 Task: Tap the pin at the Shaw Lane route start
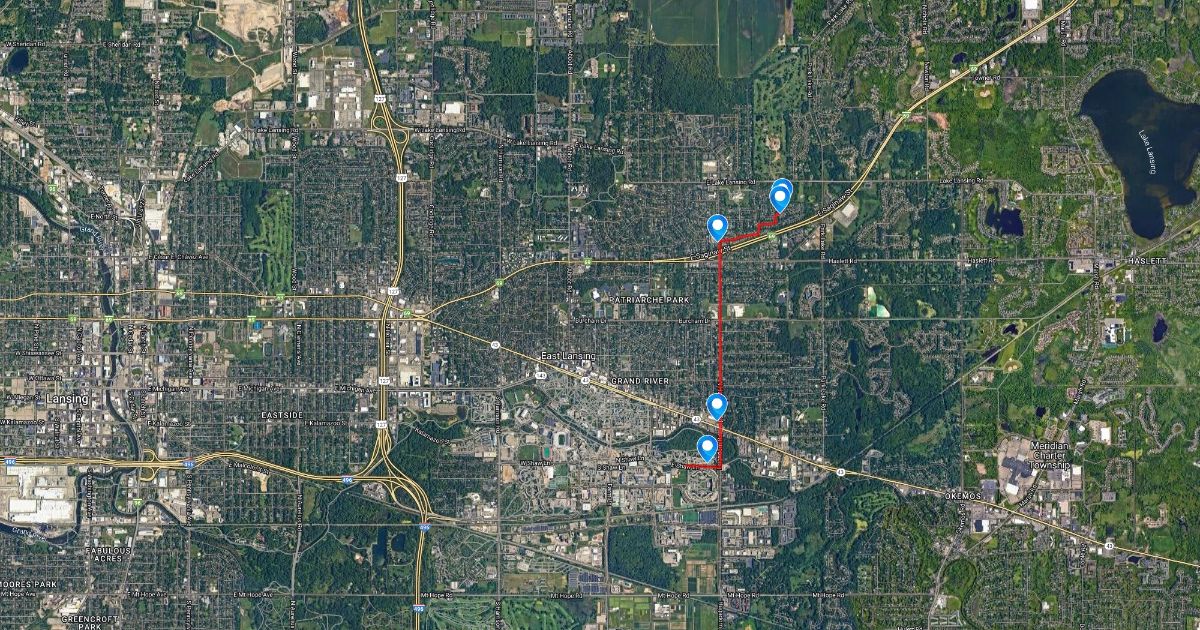tap(707, 447)
